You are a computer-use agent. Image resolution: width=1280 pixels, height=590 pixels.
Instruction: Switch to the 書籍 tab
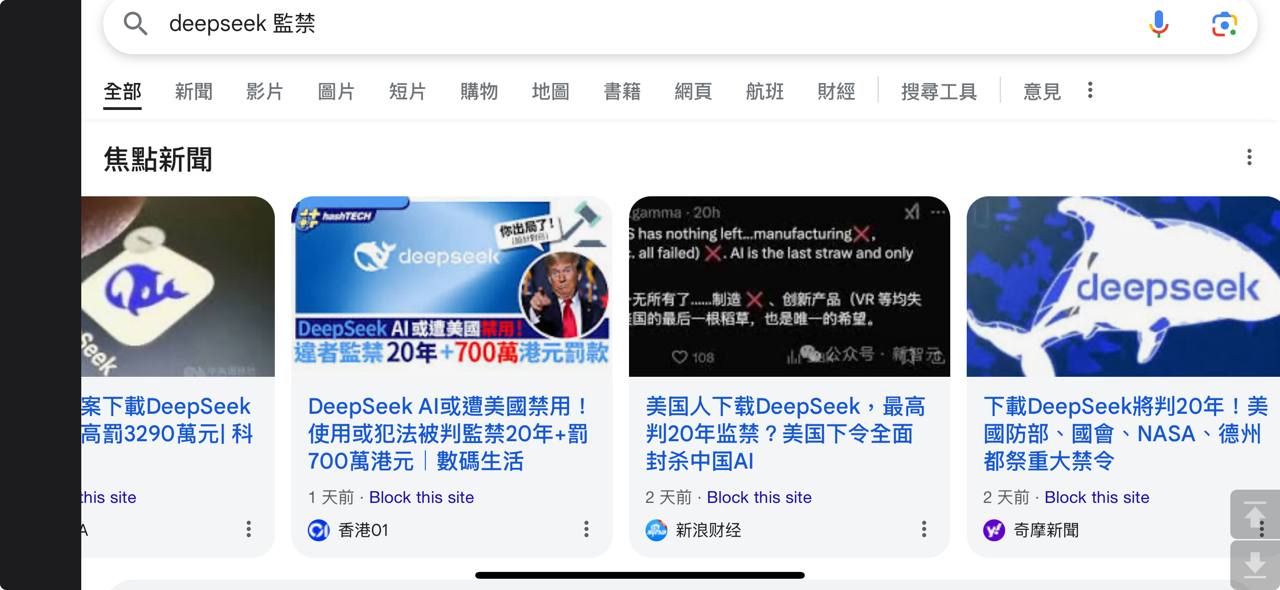pos(622,92)
